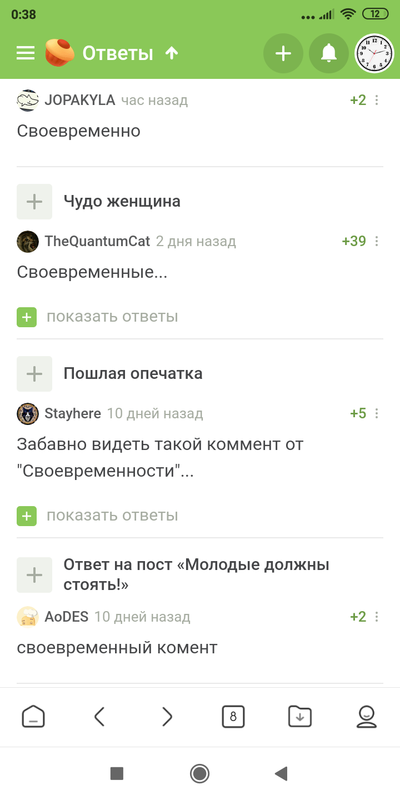400x800 pixels.
Task: Tap the up arrow next to Ответы
Action: [x=172, y=53]
